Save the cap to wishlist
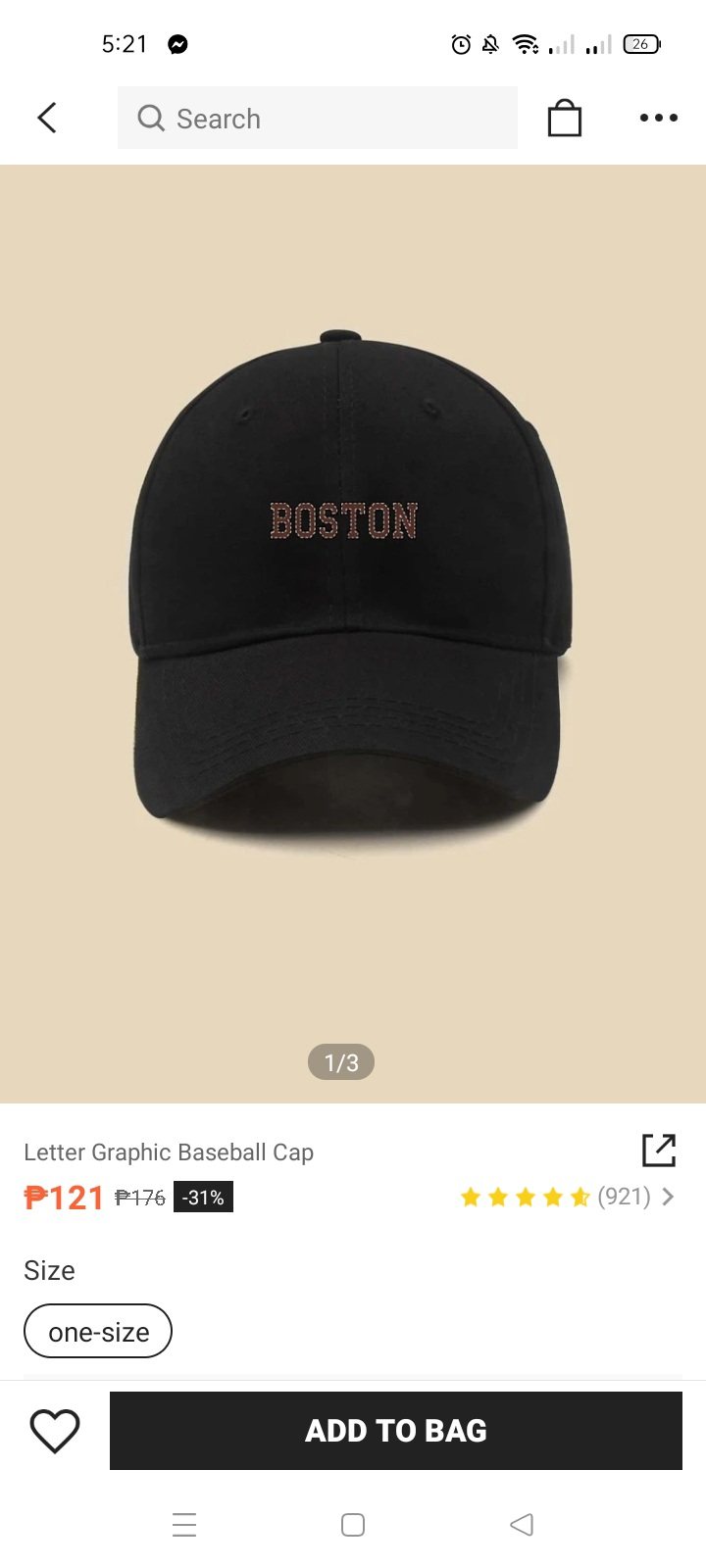Viewport: 706px width, 1568px height. coord(55,1430)
